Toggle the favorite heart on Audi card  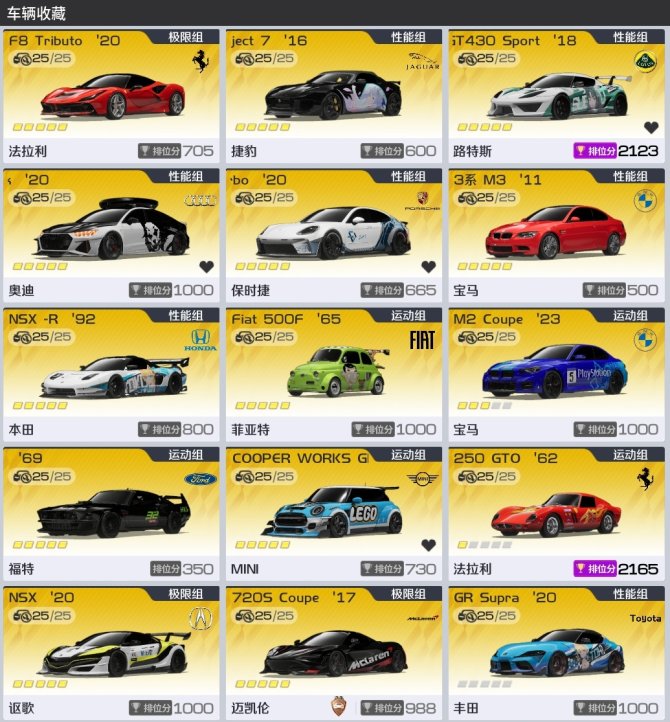tap(207, 267)
